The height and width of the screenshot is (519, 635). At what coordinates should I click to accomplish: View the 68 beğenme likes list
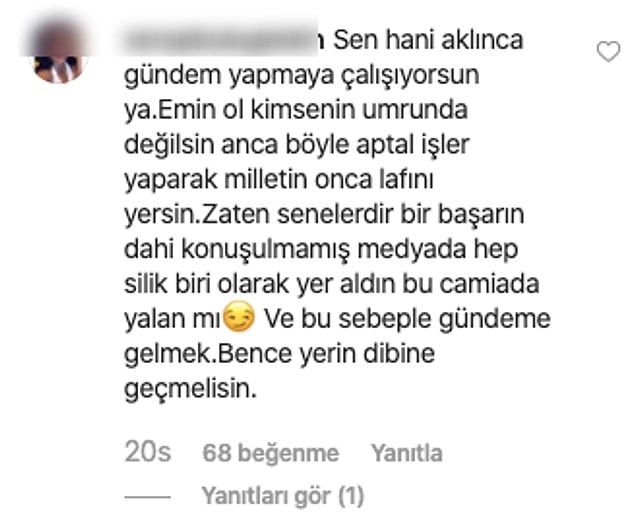[x=270, y=453]
